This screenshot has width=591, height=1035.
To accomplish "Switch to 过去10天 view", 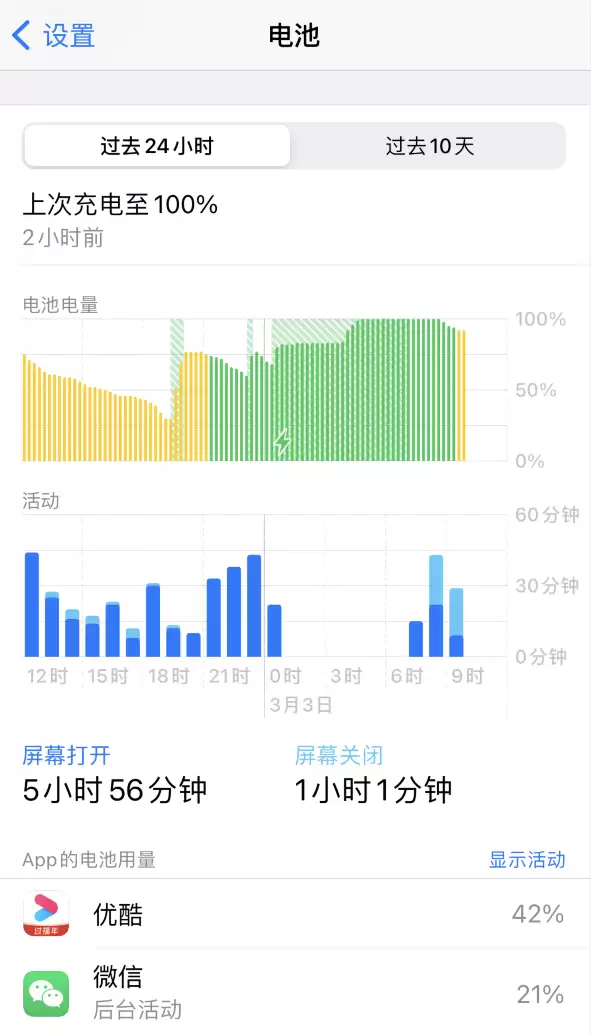I will click(x=429, y=146).
